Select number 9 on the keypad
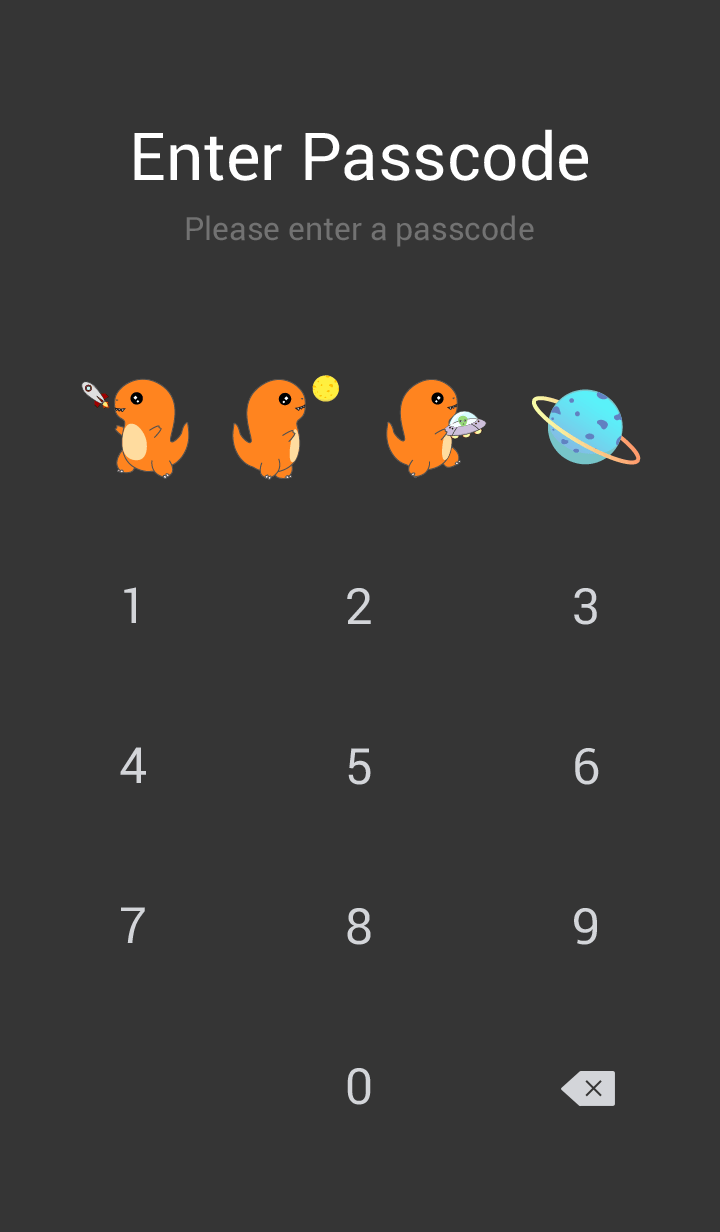This screenshot has width=720, height=1232. [586, 927]
